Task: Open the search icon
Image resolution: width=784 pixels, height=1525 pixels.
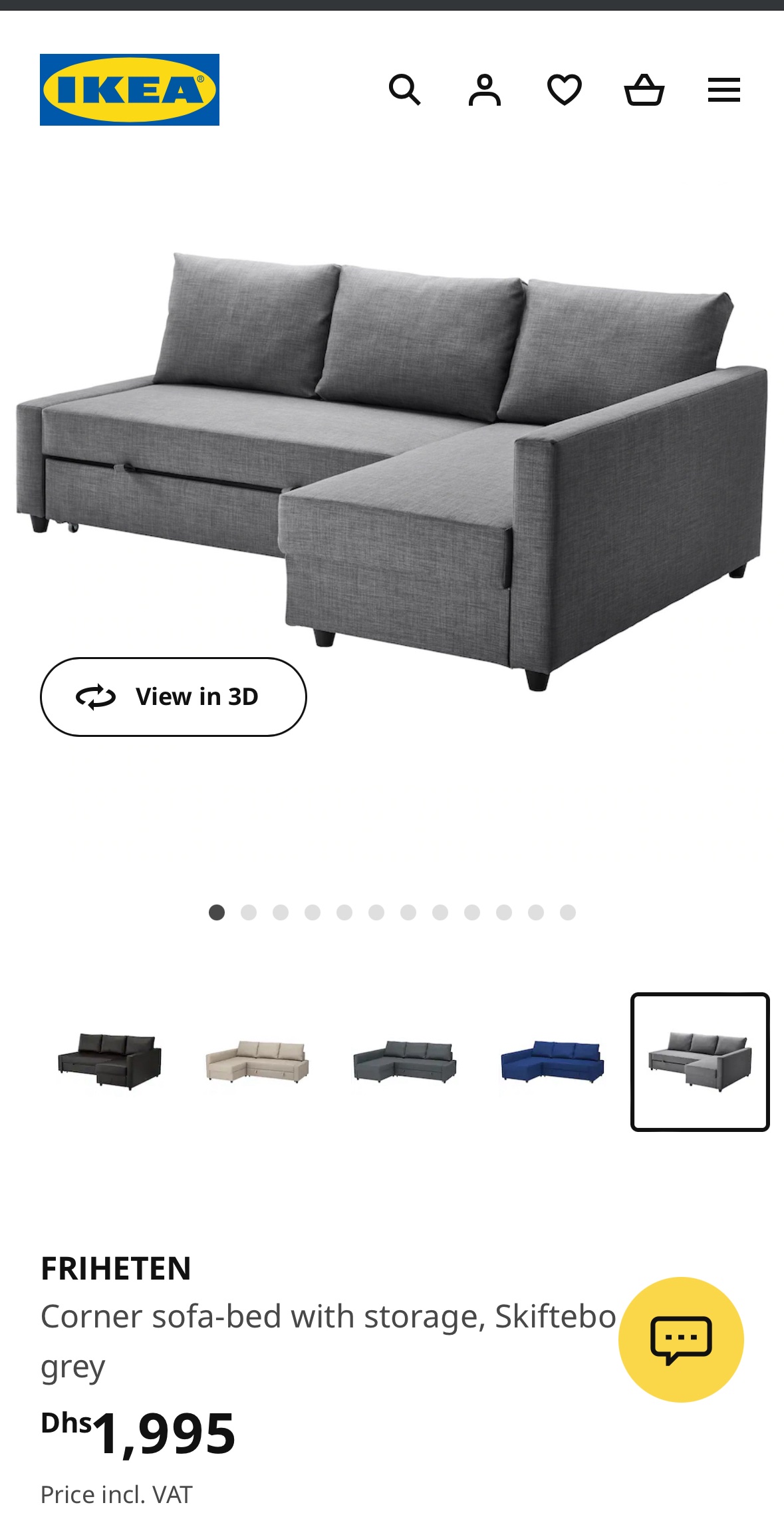Action: click(x=404, y=90)
